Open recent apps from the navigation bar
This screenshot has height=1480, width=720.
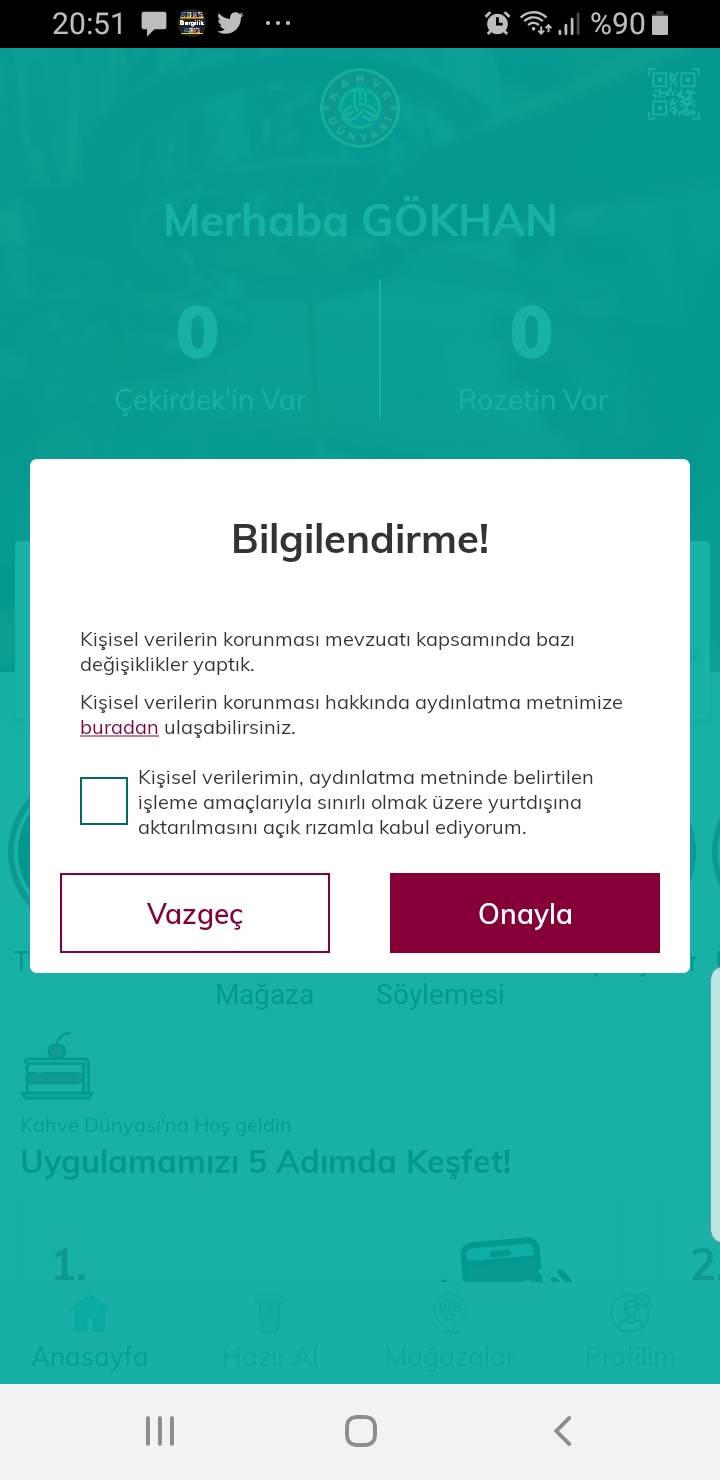pyautogui.click(x=160, y=1431)
